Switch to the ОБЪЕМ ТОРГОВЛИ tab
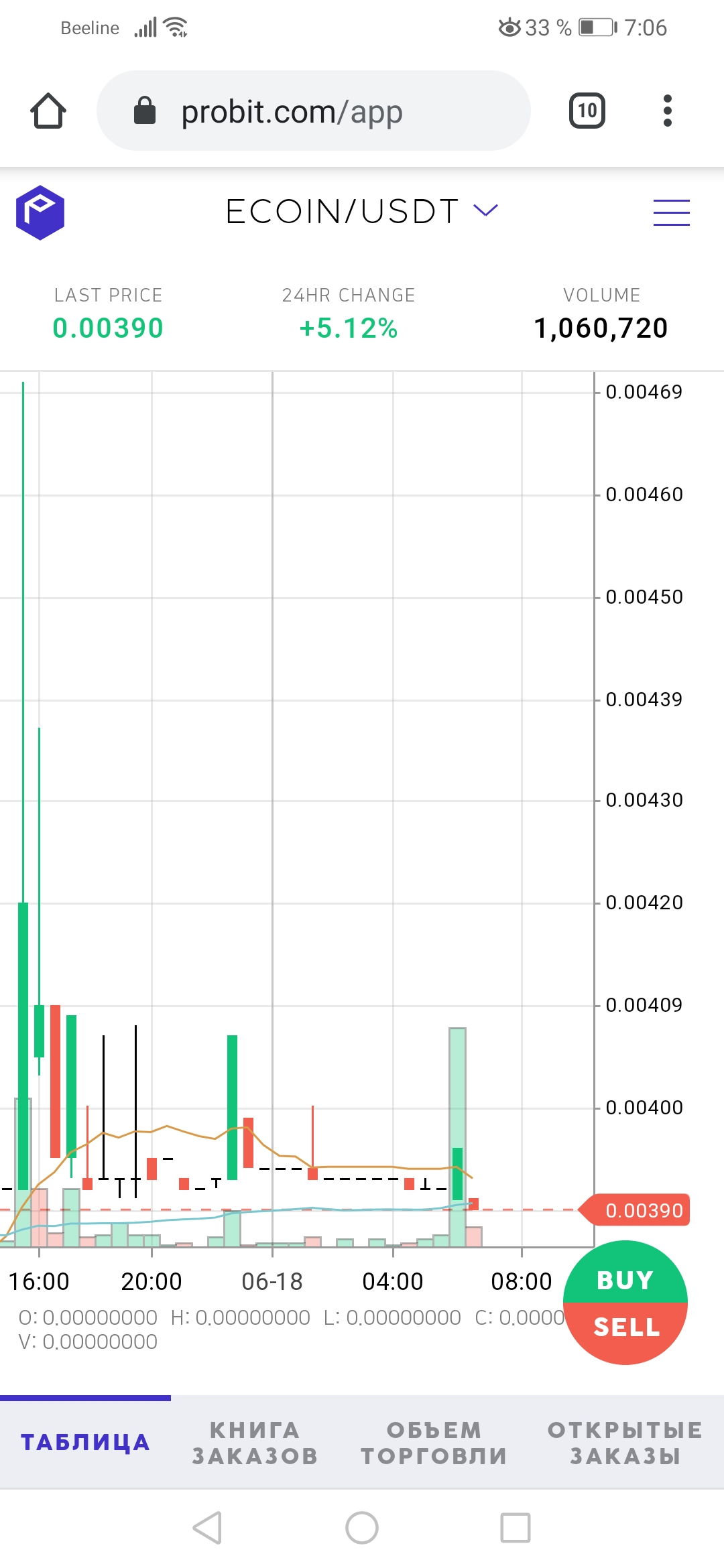Image resolution: width=724 pixels, height=1568 pixels. point(434,1442)
